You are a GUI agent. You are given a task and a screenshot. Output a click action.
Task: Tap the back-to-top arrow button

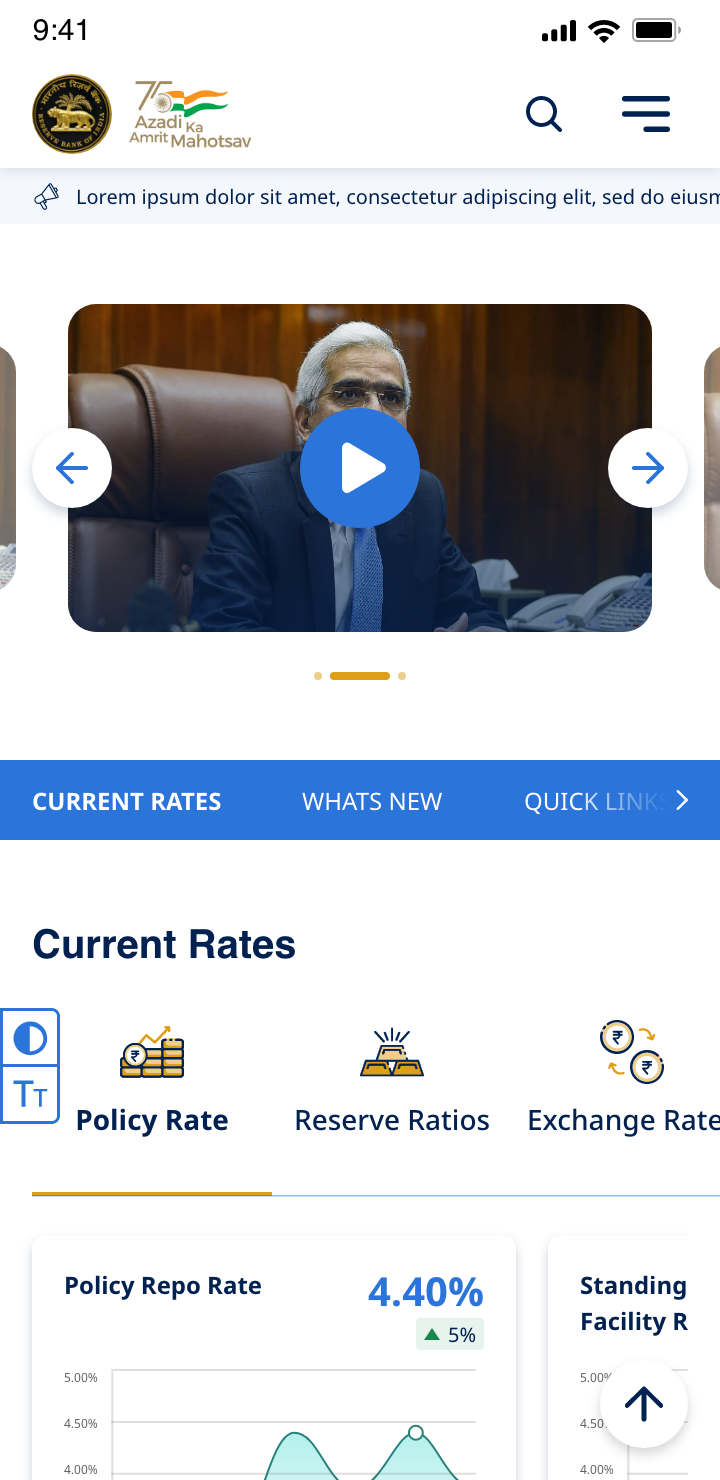point(644,1404)
